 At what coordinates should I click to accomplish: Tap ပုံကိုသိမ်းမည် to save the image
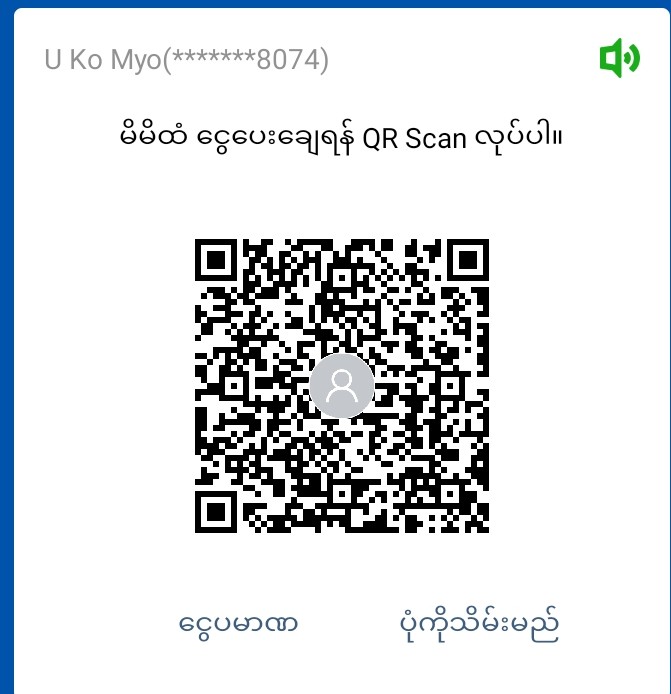pyautogui.click(x=478, y=624)
